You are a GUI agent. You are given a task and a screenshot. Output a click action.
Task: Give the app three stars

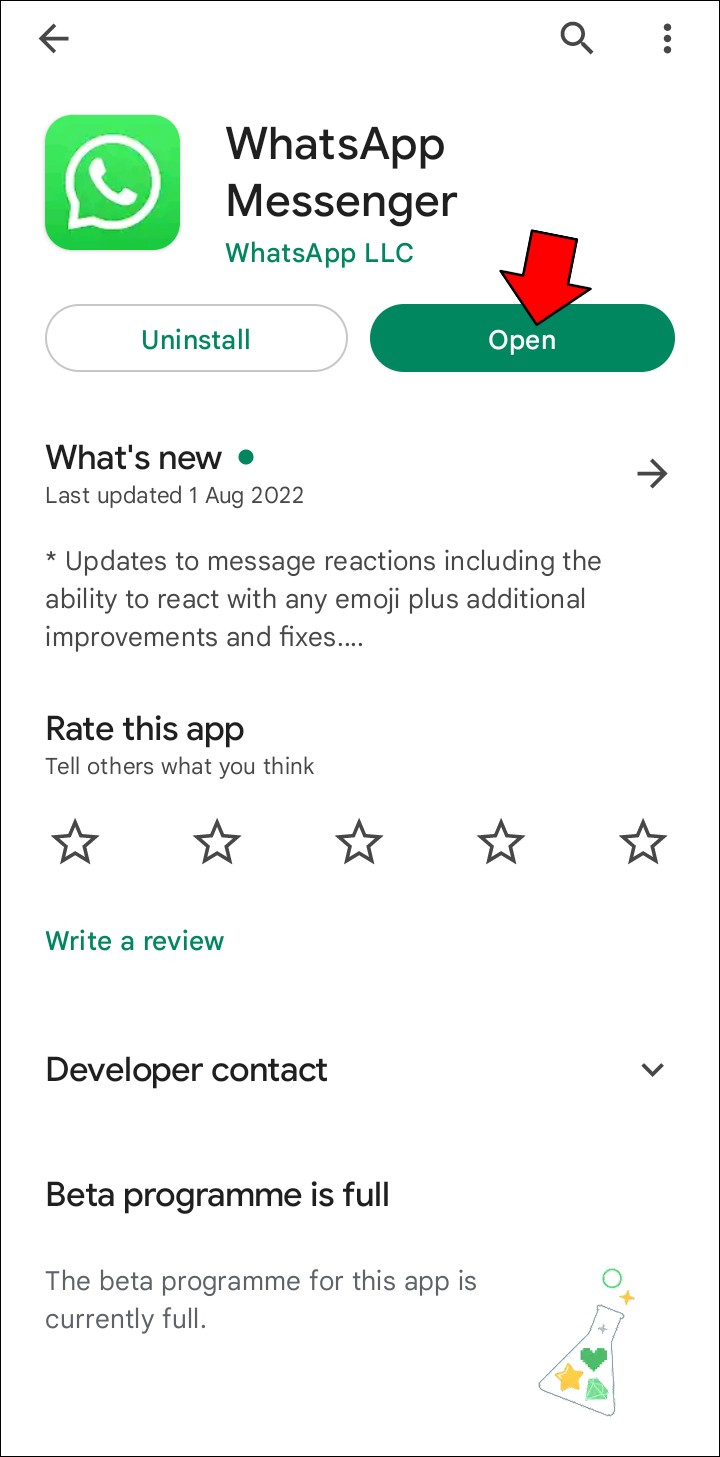click(x=359, y=842)
